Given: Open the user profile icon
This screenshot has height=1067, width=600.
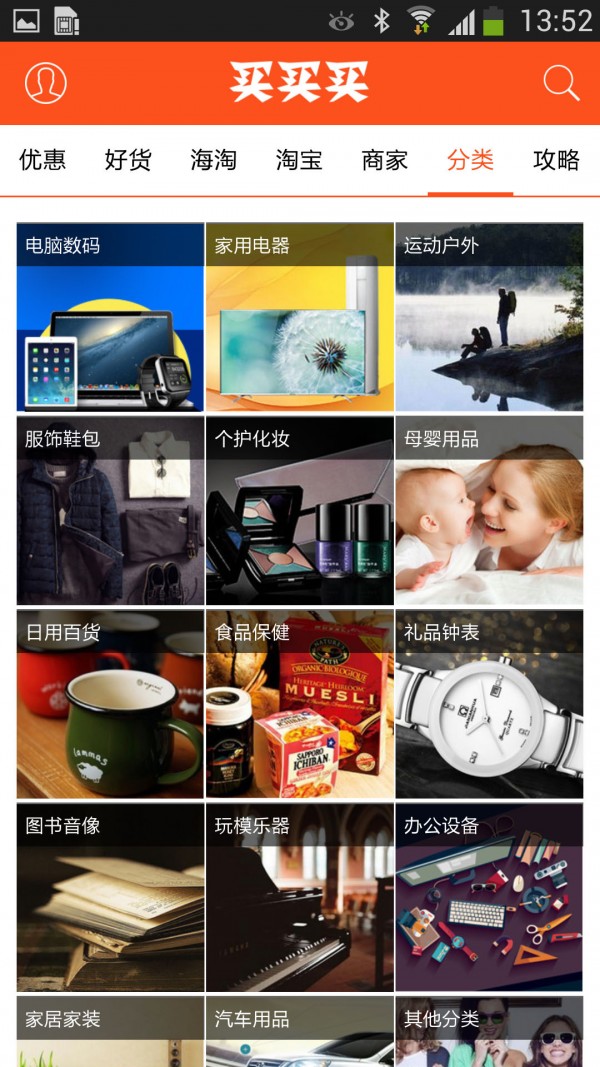Looking at the screenshot, I should click(45, 83).
